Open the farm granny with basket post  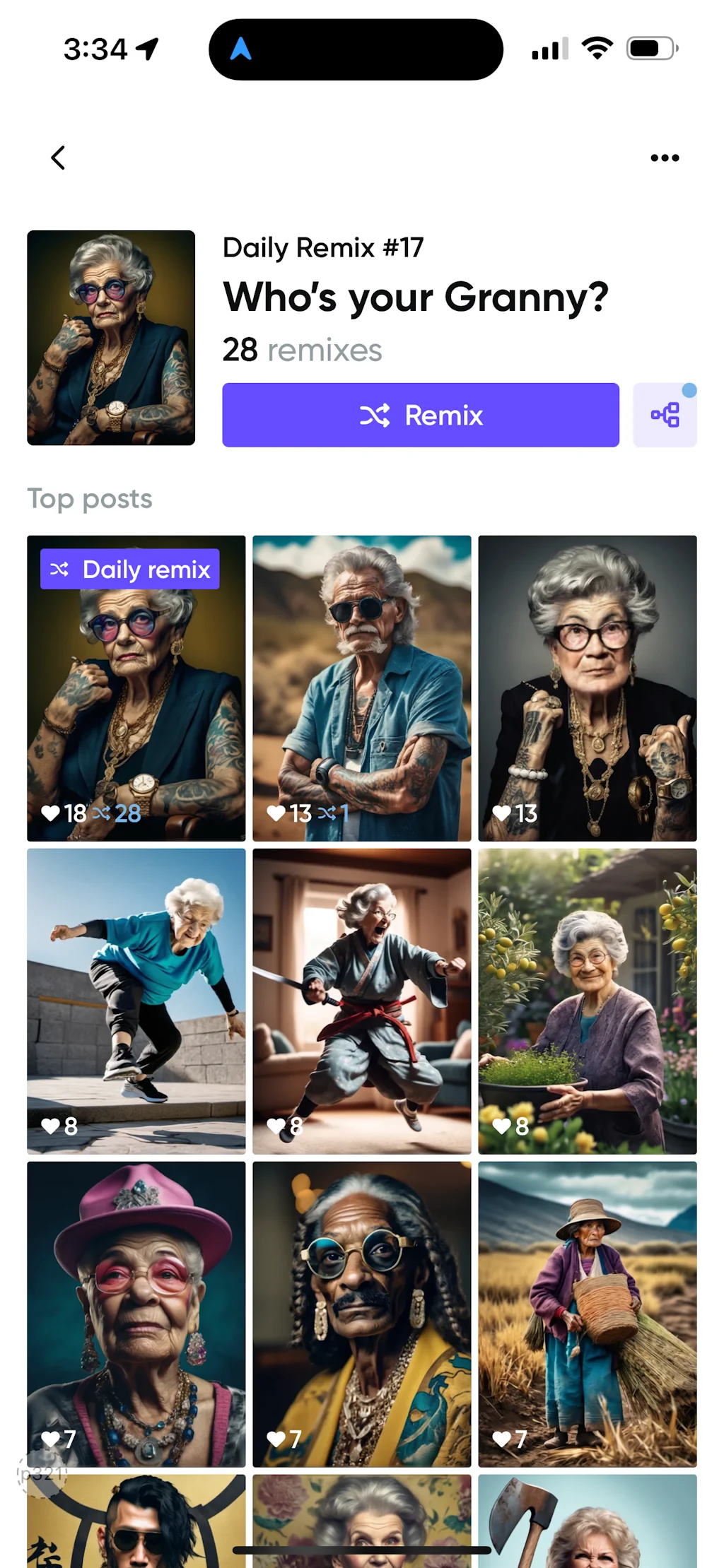[x=587, y=1313]
